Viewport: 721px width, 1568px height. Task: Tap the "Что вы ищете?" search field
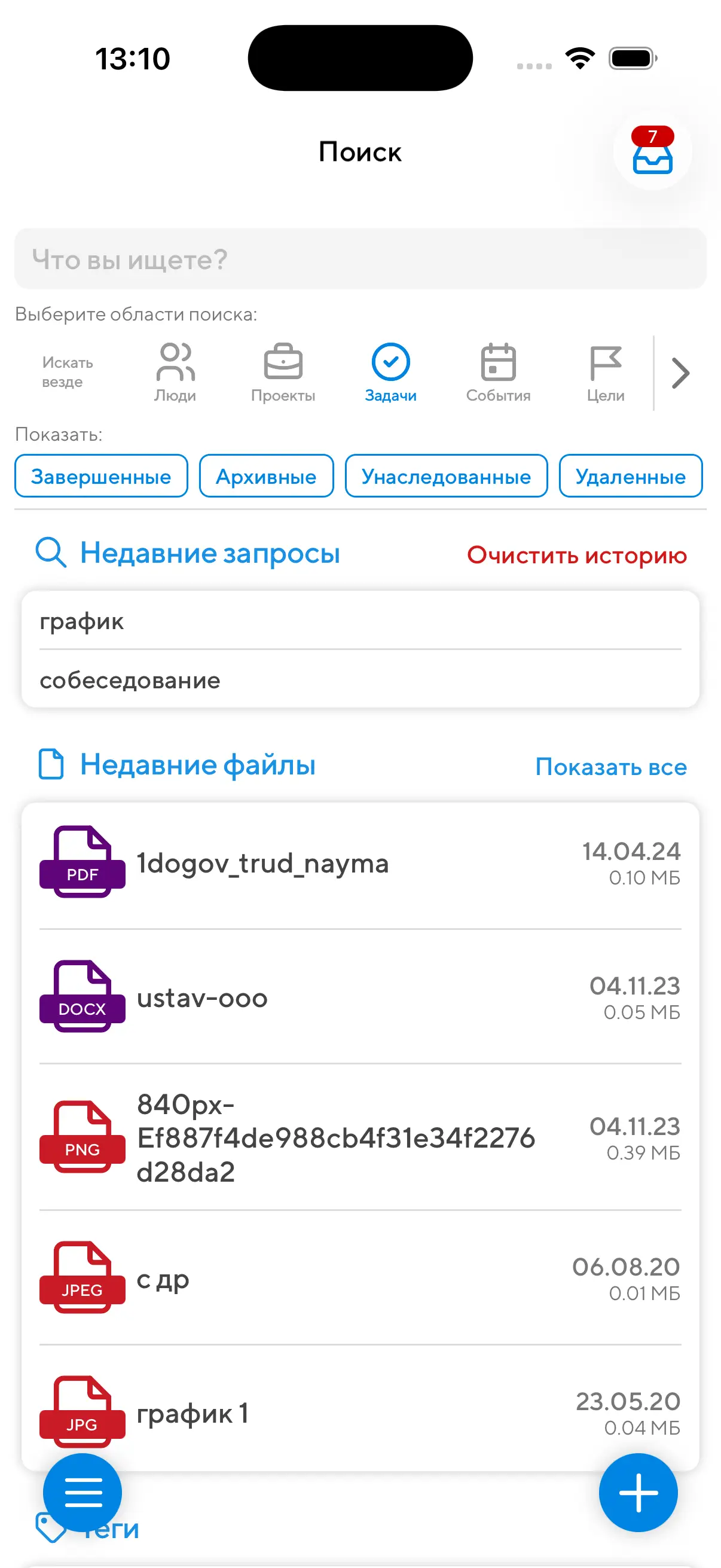[x=360, y=260]
